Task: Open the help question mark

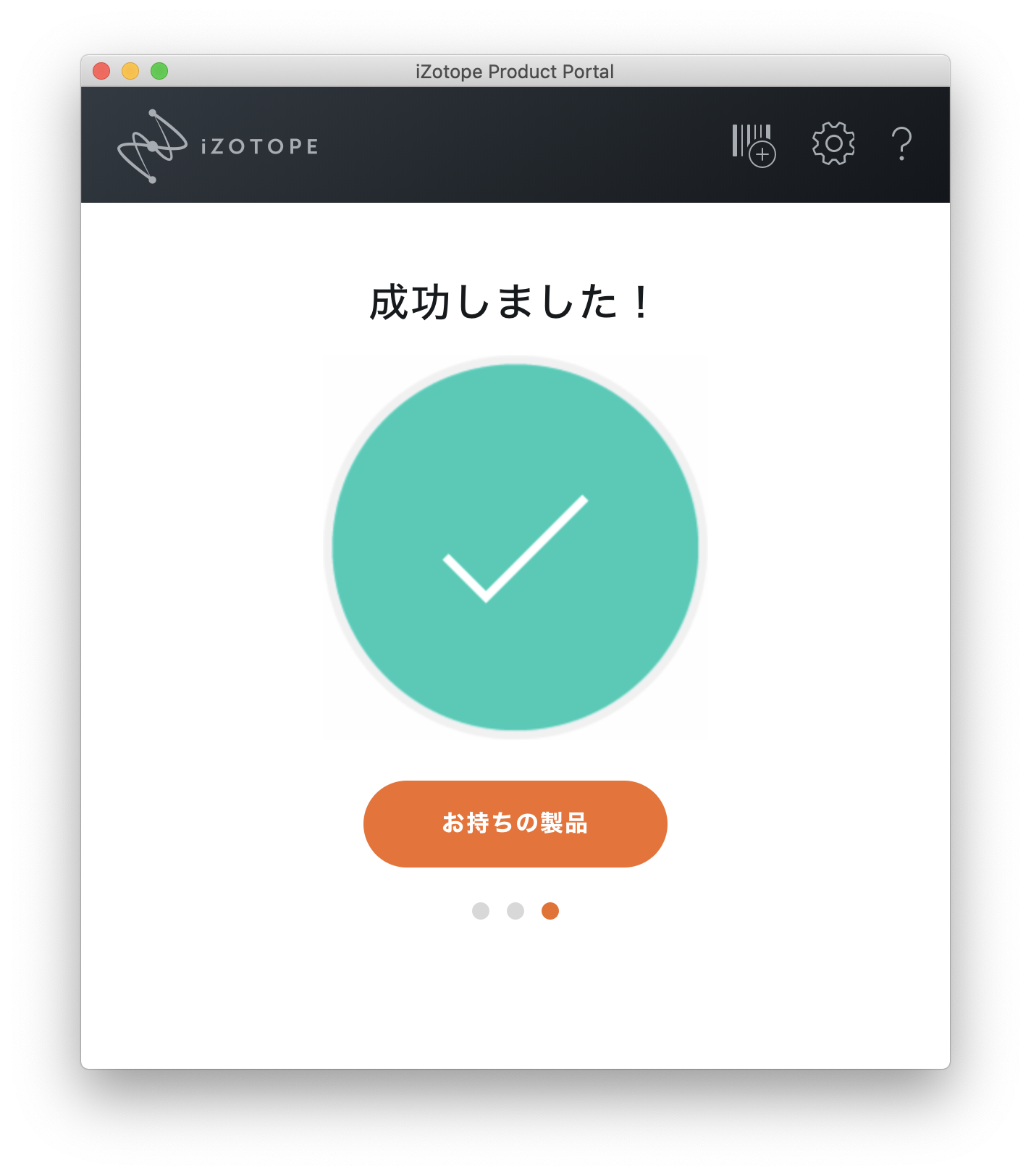Action: click(901, 143)
